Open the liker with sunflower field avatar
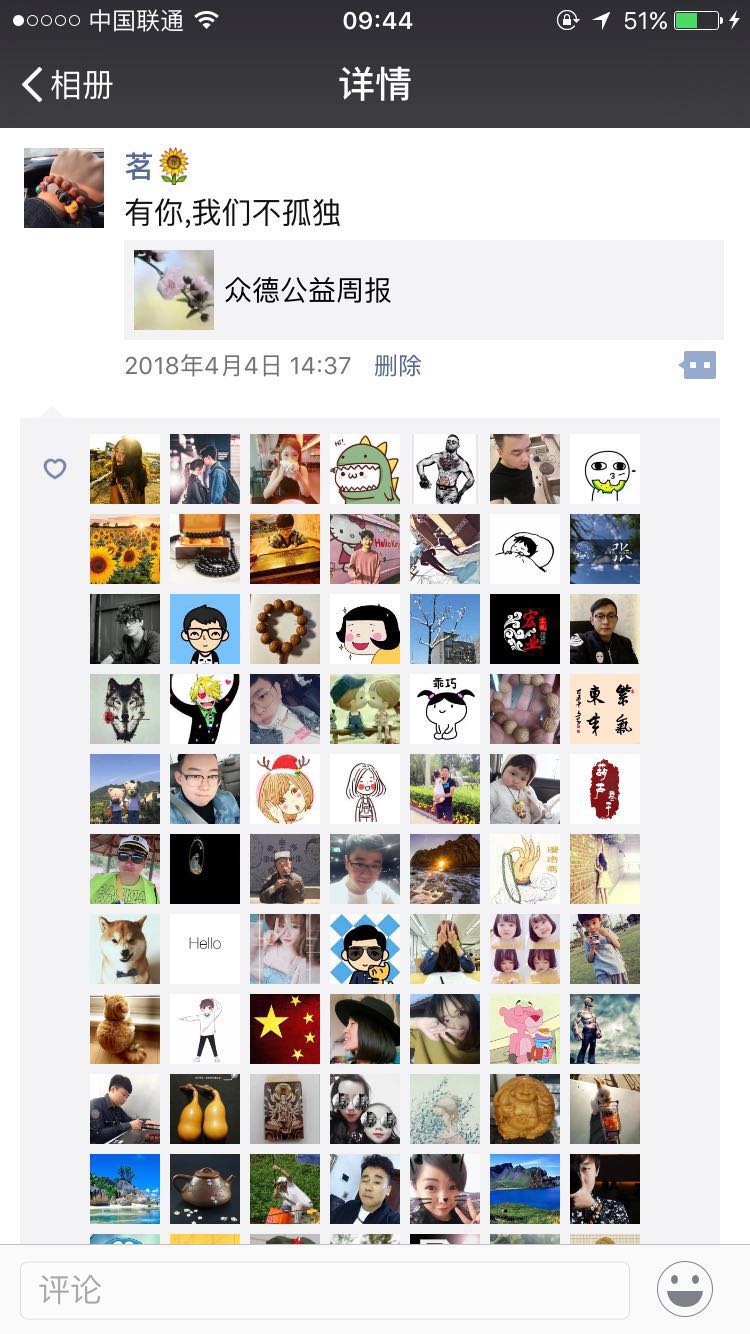The image size is (750, 1334). tap(125, 549)
